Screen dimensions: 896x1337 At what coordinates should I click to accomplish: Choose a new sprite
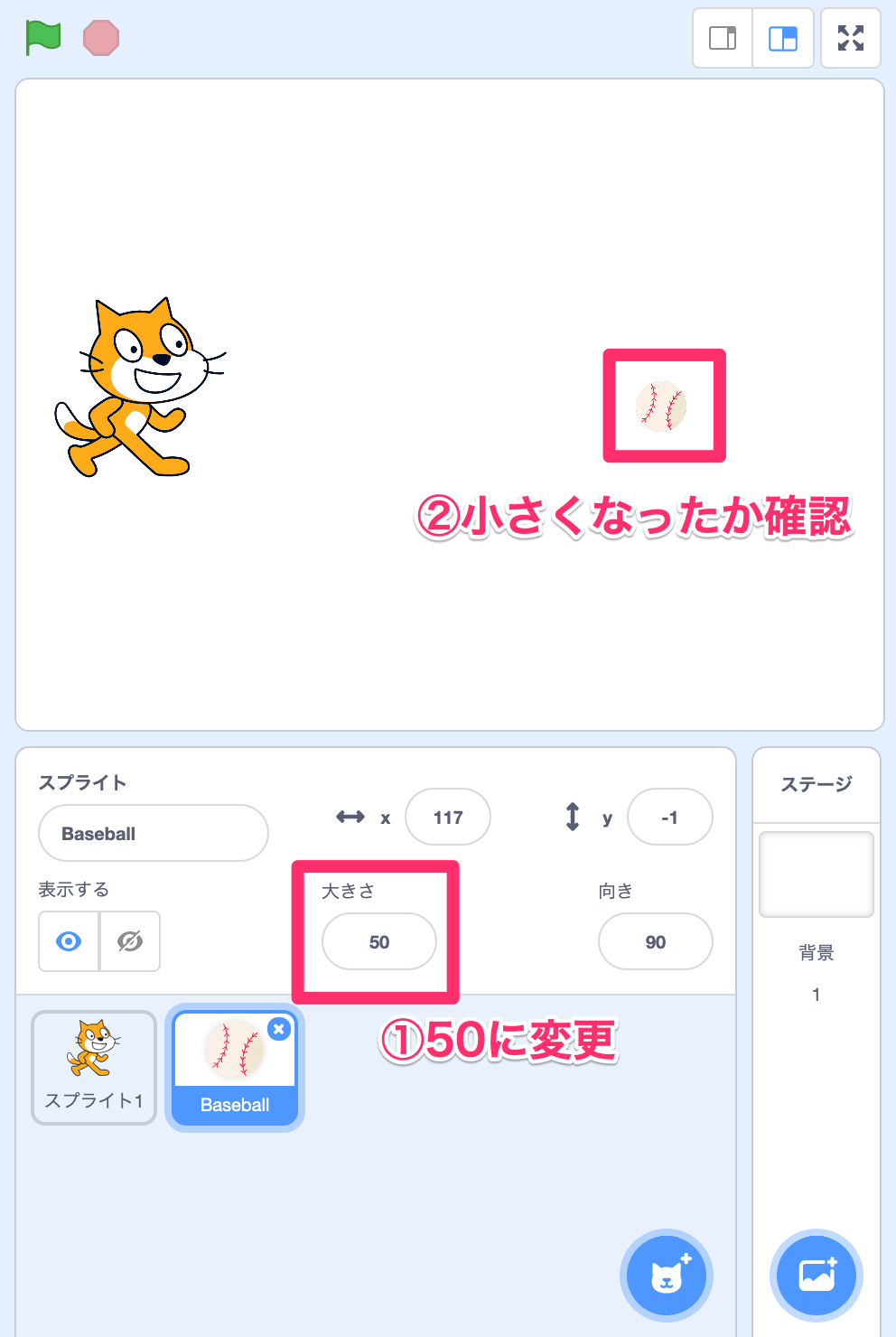point(667,1276)
